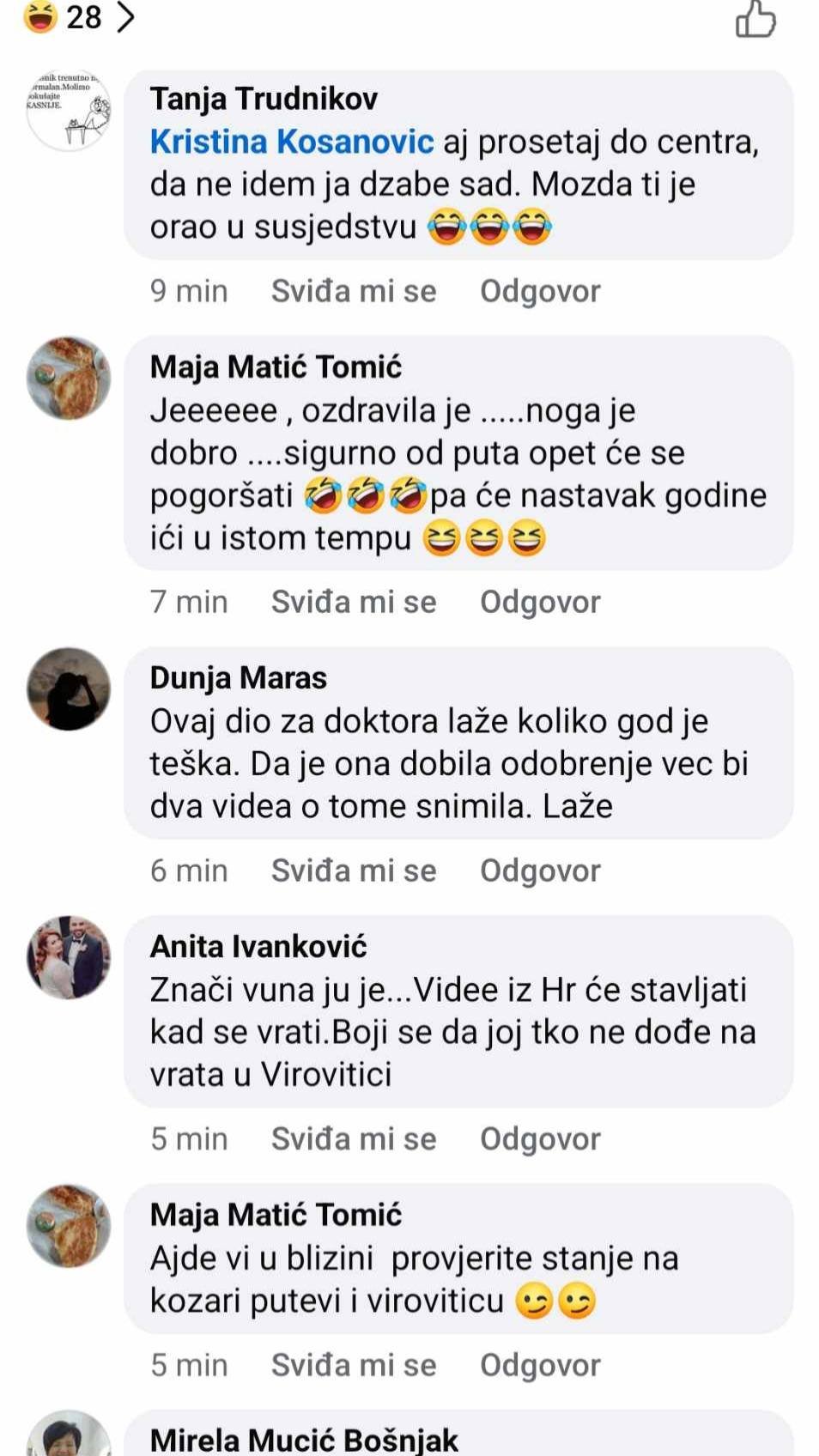Reply to Maja's comment about viroviticu
Screen dimensions: 819x1456
click(540, 1365)
